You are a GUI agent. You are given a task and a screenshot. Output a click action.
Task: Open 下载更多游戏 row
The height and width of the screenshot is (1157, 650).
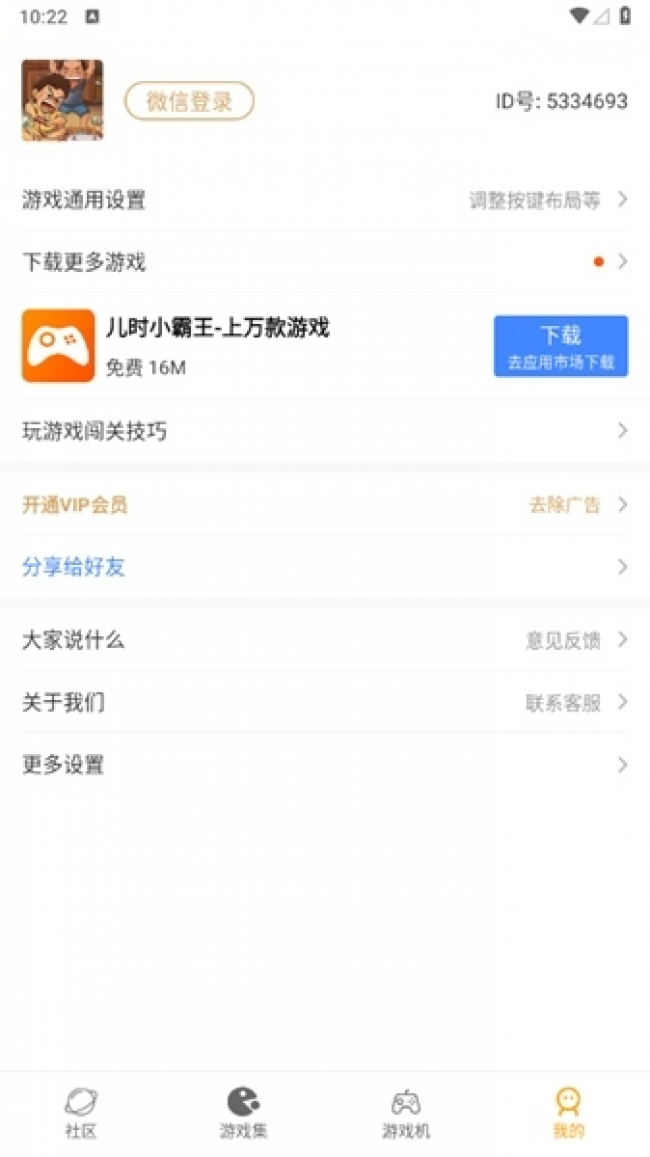pos(324,262)
